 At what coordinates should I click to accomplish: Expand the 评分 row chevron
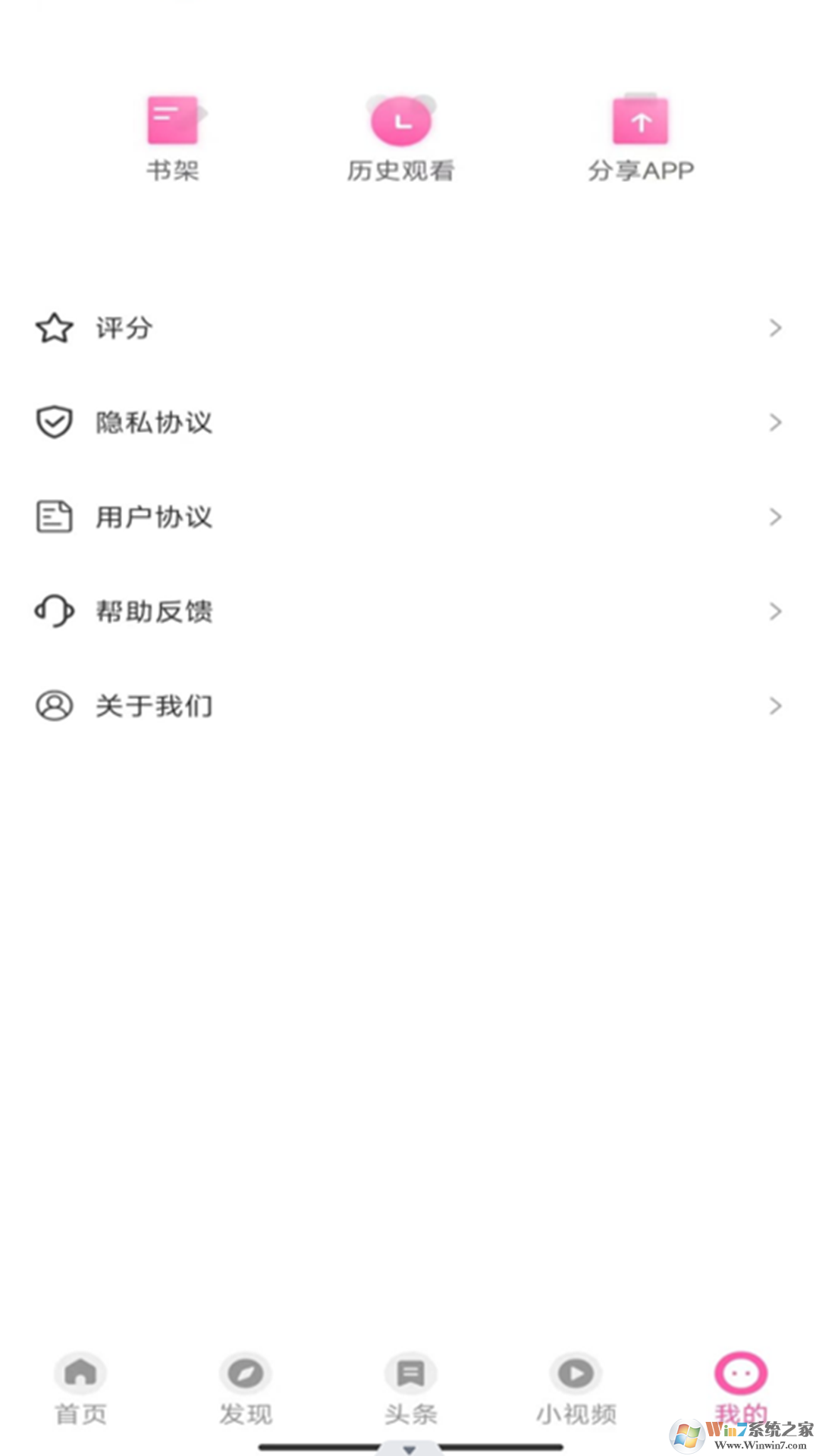tap(775, 328)
